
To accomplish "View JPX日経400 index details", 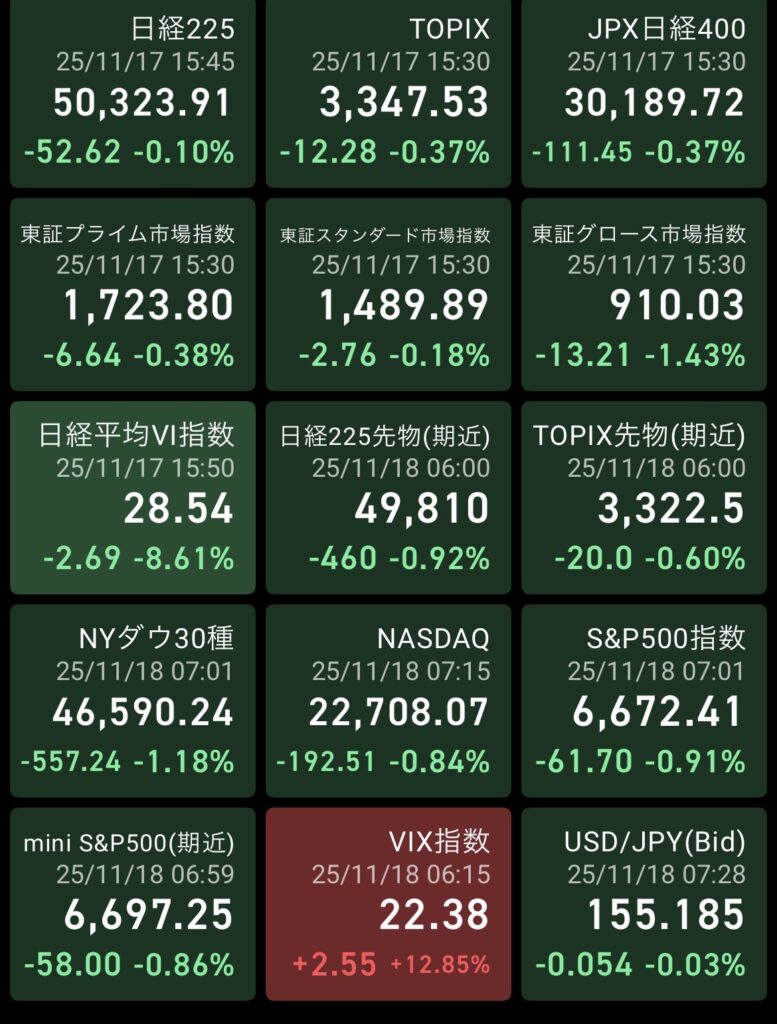I will pyautogui.click(x=644, y=93).
